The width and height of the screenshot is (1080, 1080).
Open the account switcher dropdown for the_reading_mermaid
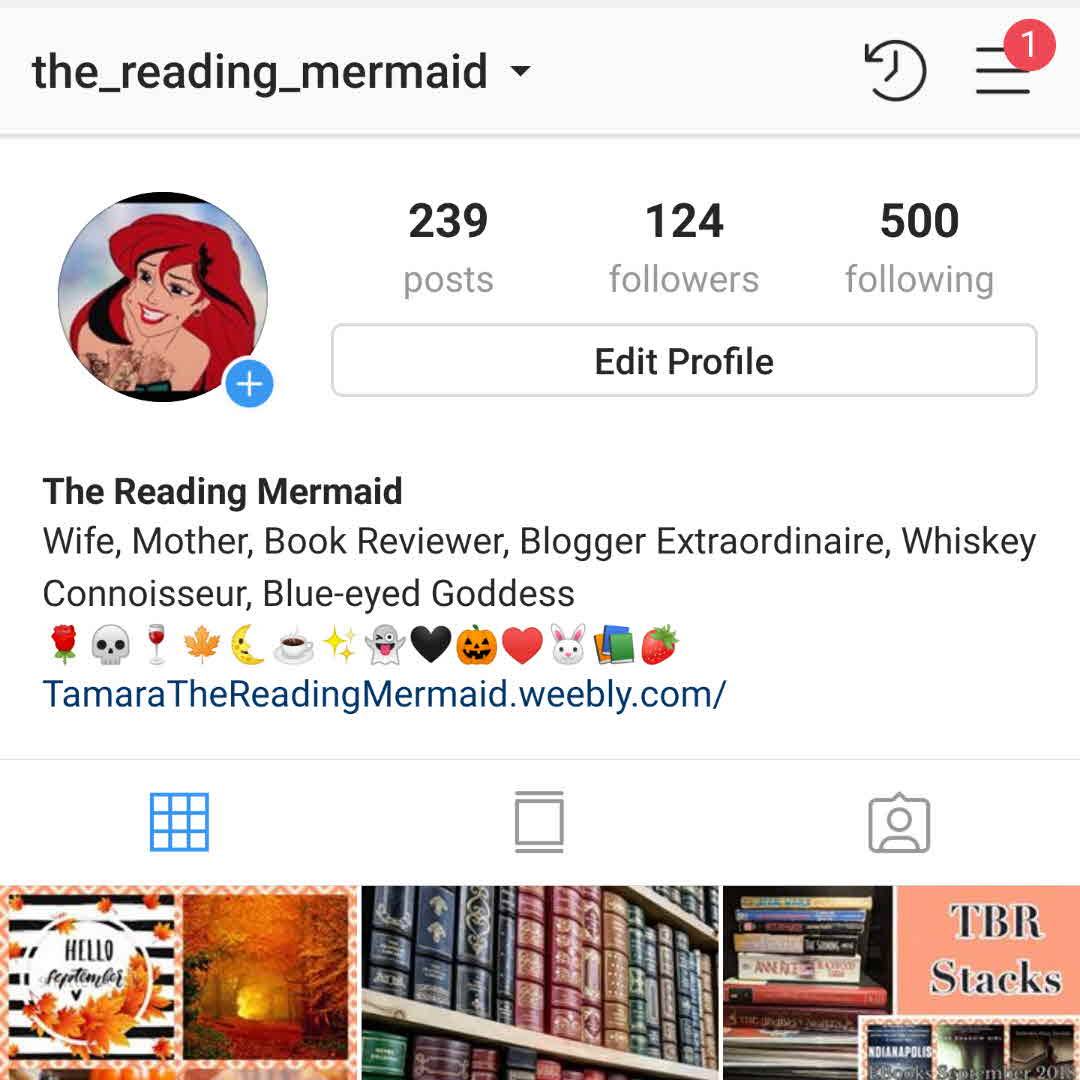coord(519,72)
